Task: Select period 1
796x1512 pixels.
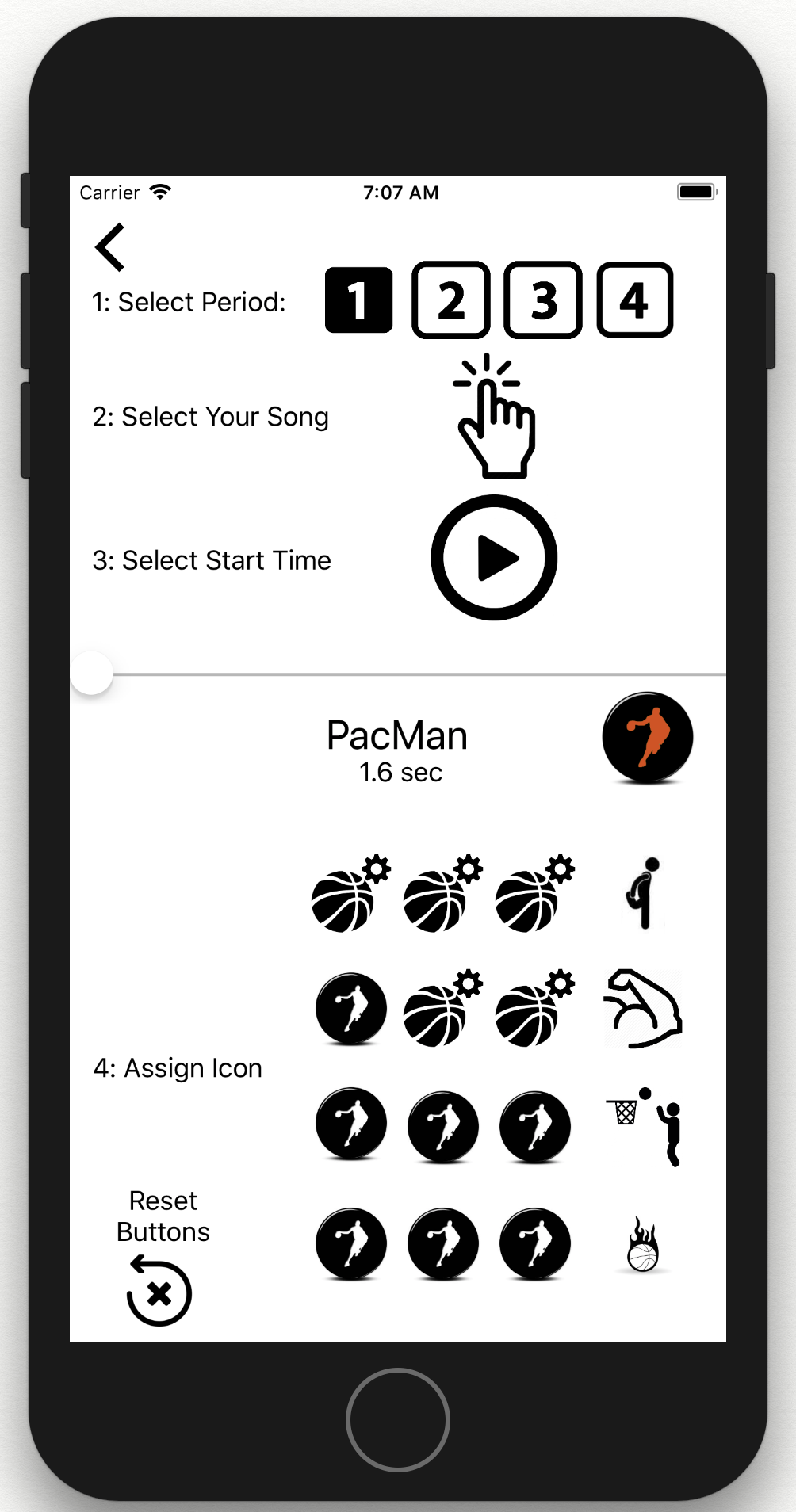Action: (358, 300)
